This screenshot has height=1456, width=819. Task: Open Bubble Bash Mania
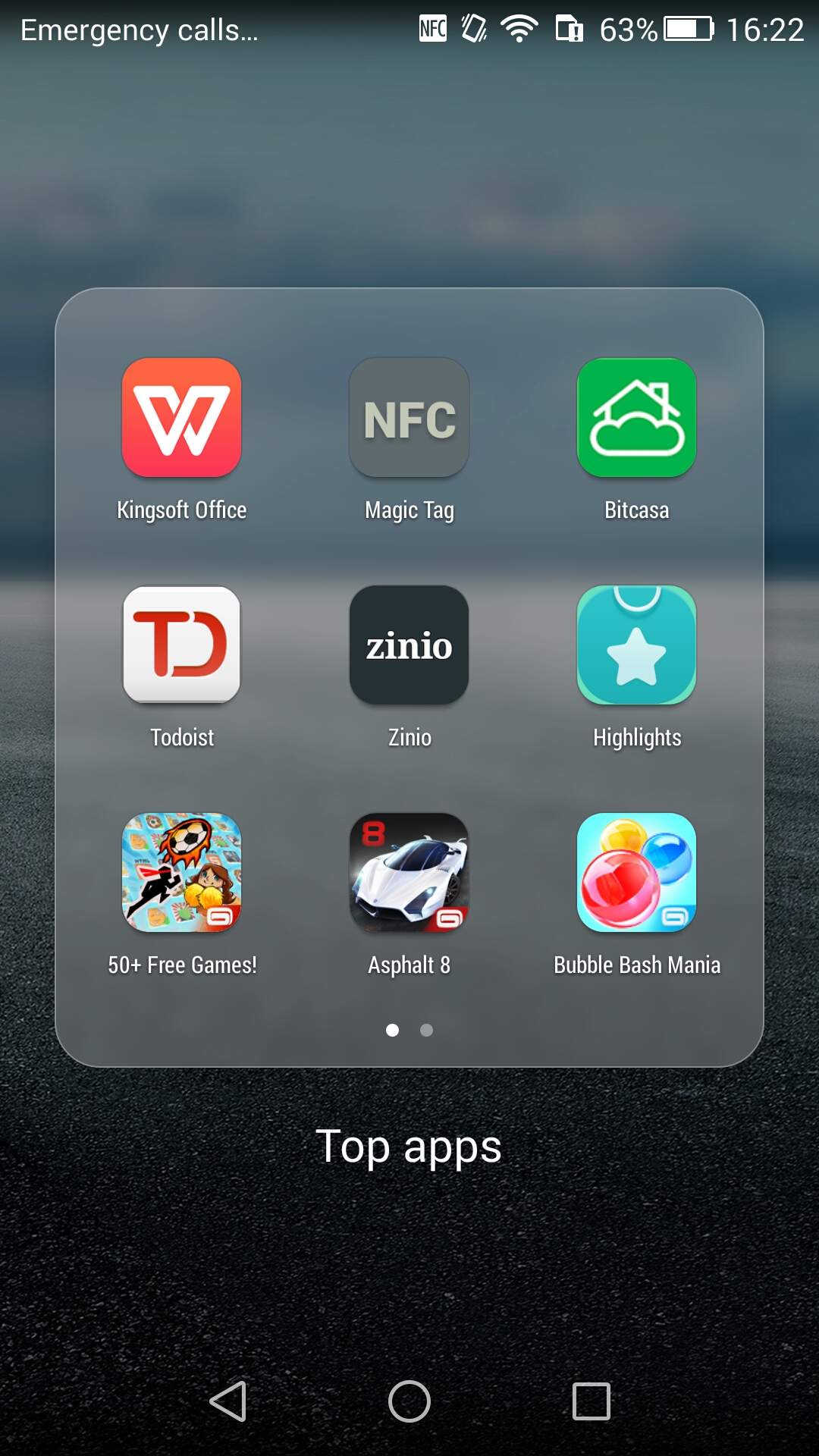click(637, 873)
